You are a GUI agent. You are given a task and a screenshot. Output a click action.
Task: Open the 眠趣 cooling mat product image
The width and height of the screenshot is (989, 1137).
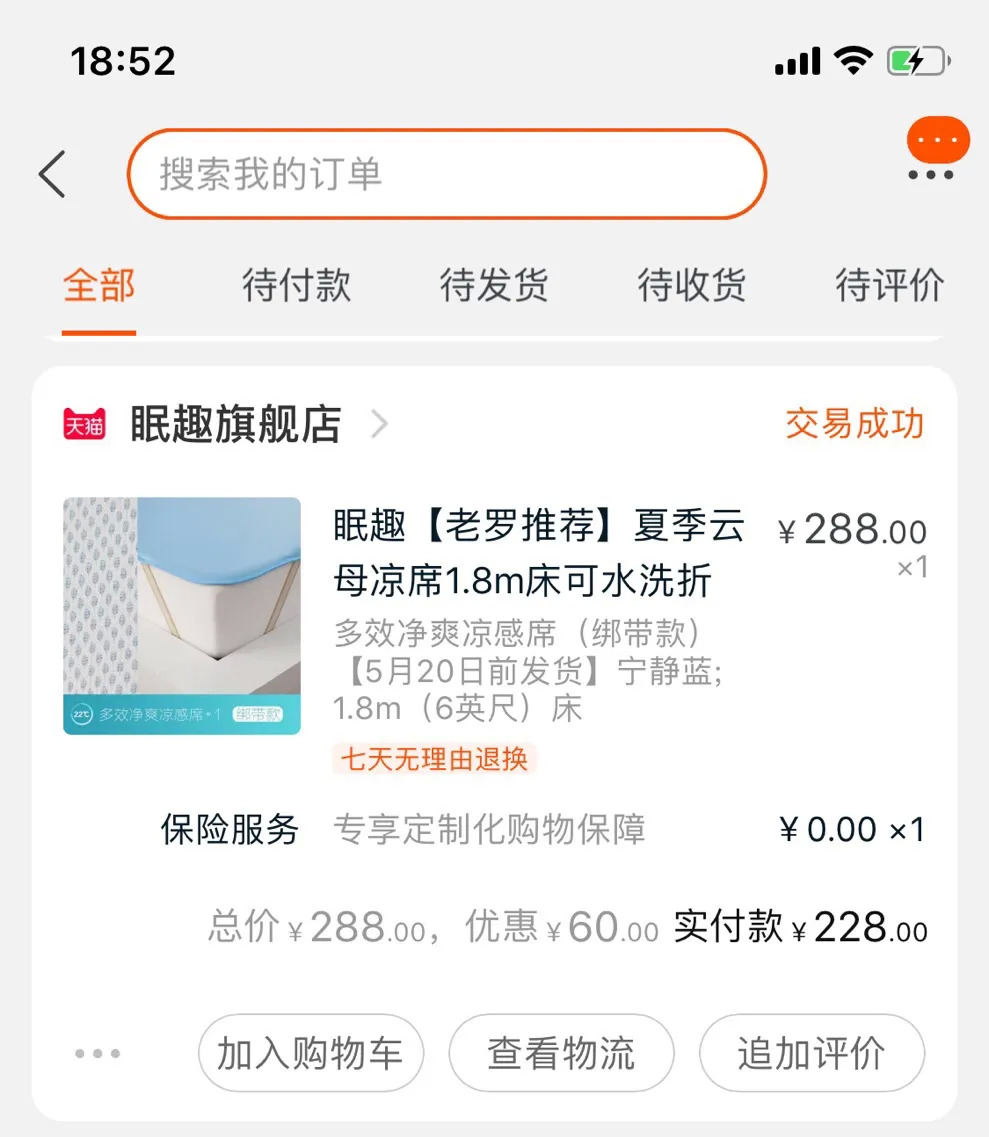click(182, 616)
